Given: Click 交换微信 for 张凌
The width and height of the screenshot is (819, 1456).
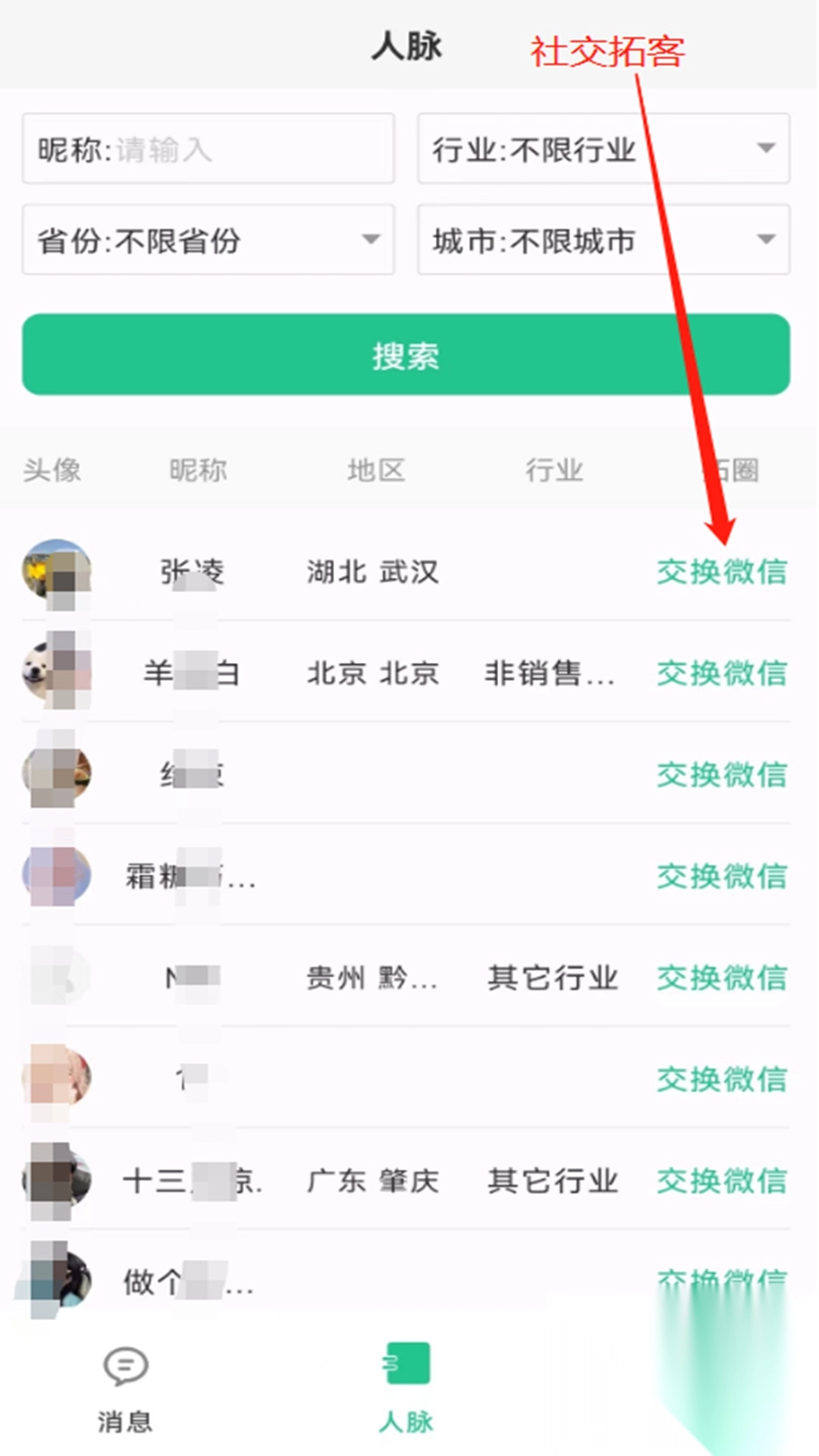Looking at the screenshot, I should (721, 573).
